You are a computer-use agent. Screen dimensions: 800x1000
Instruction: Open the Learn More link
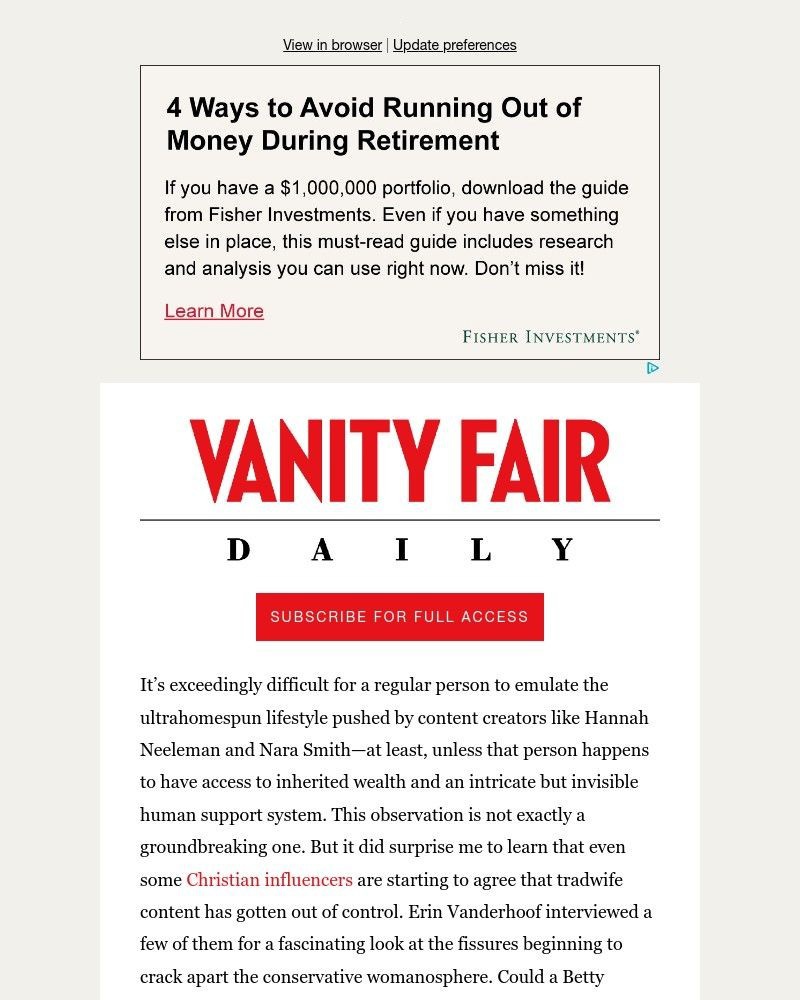click(214, 311)
